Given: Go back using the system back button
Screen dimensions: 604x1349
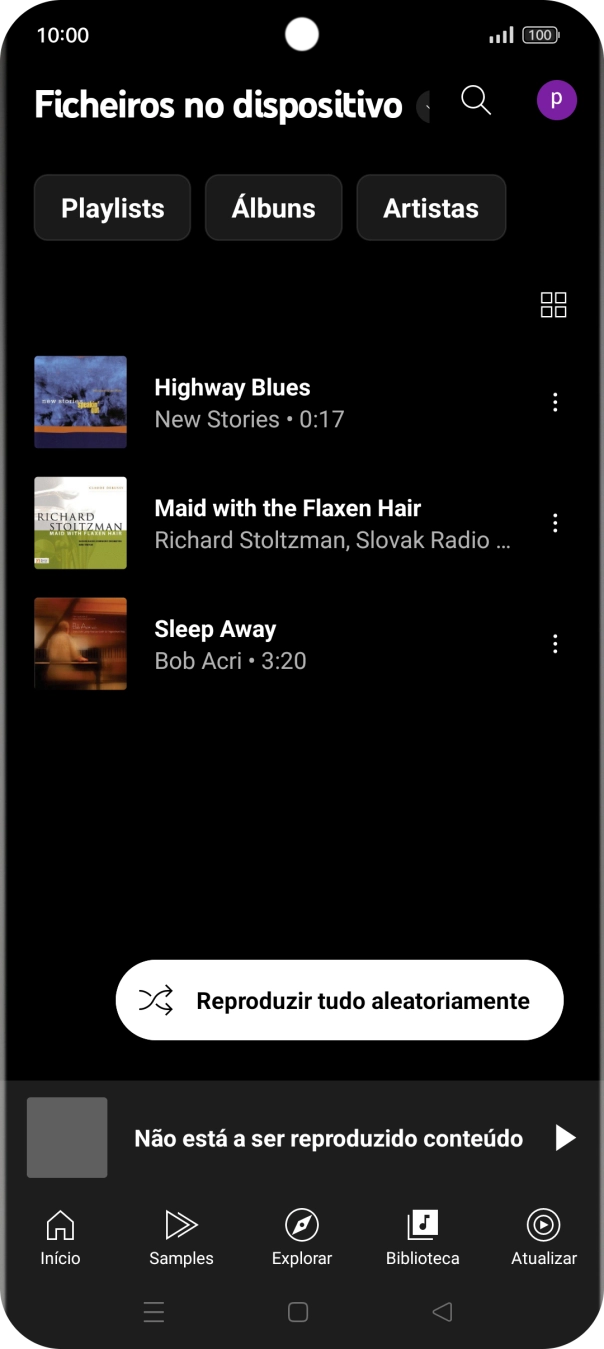Looking at the screenshot, I should tap(442, 1312).
